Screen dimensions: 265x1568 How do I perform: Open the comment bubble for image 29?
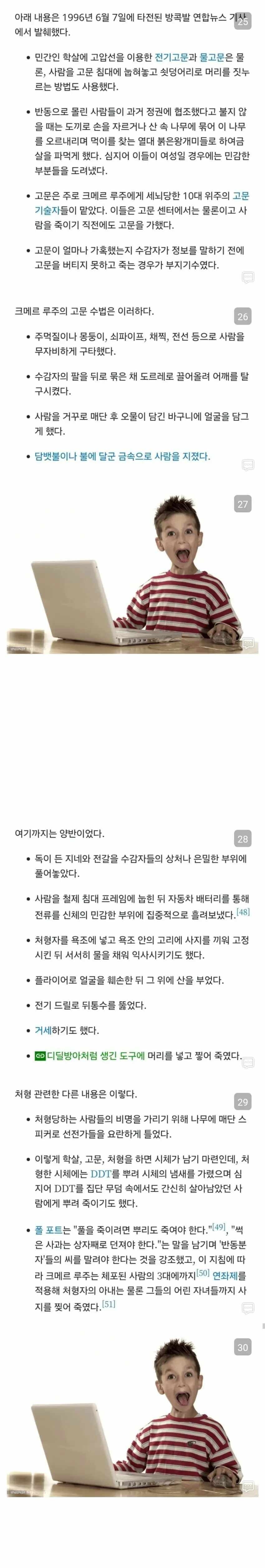[248, 1308]
